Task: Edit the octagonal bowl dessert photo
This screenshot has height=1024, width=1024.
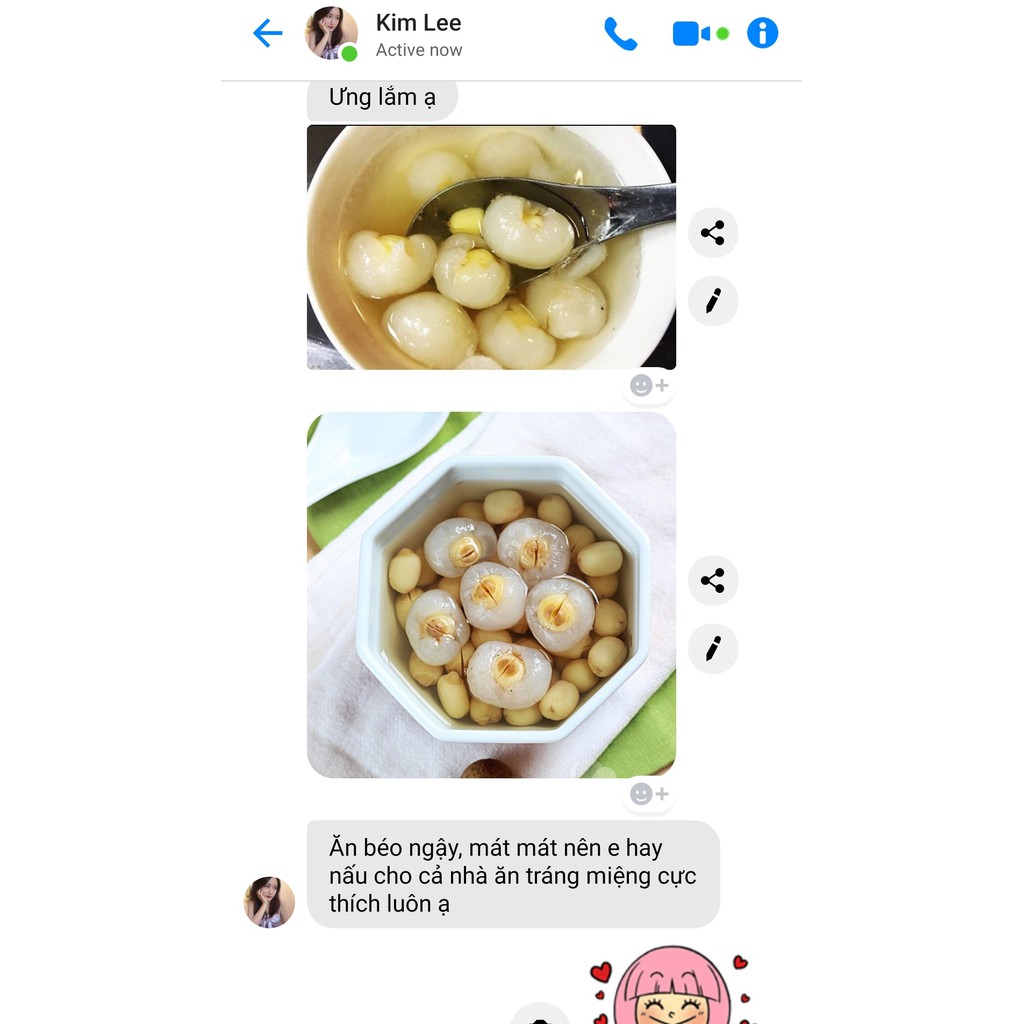Action: (x=713, y=649)
